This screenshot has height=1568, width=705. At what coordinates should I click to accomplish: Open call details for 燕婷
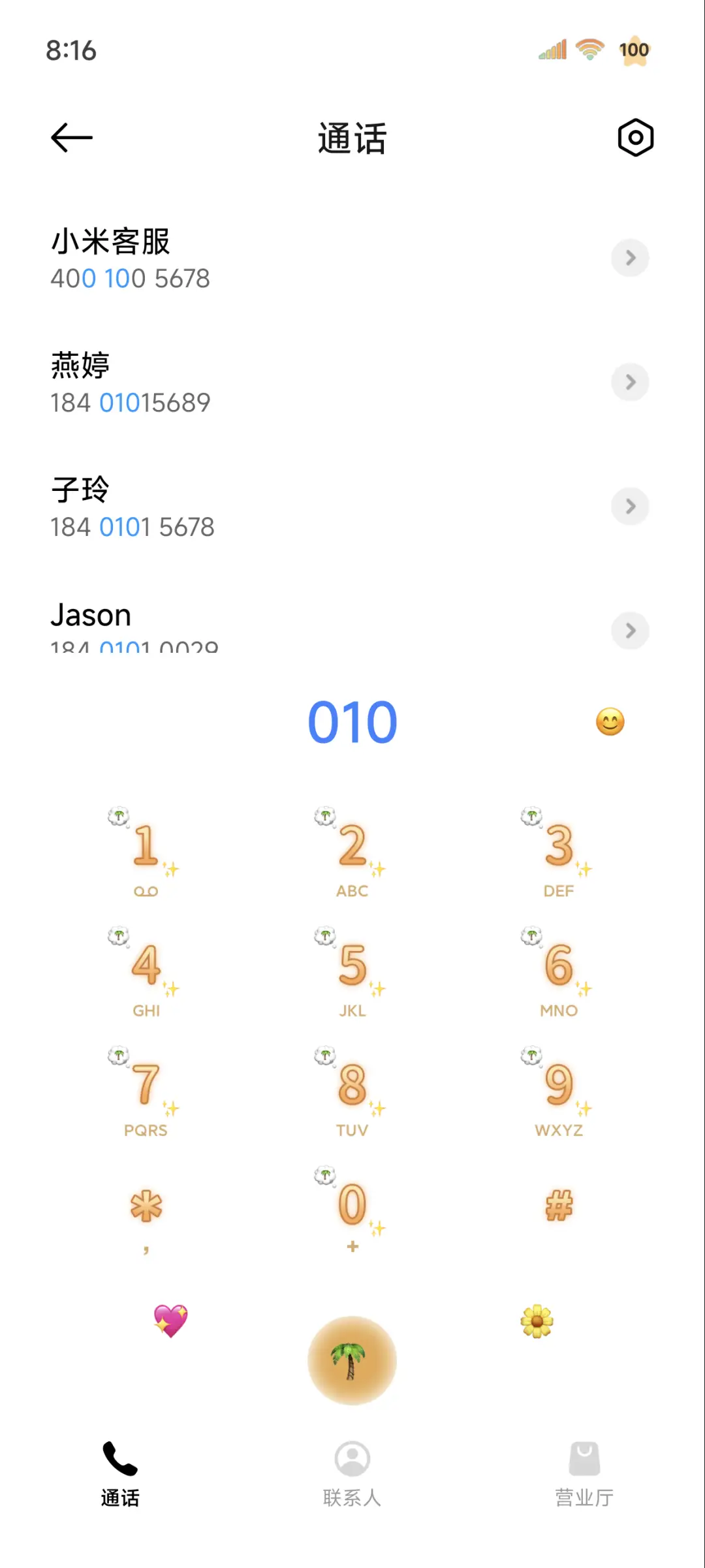630,383
